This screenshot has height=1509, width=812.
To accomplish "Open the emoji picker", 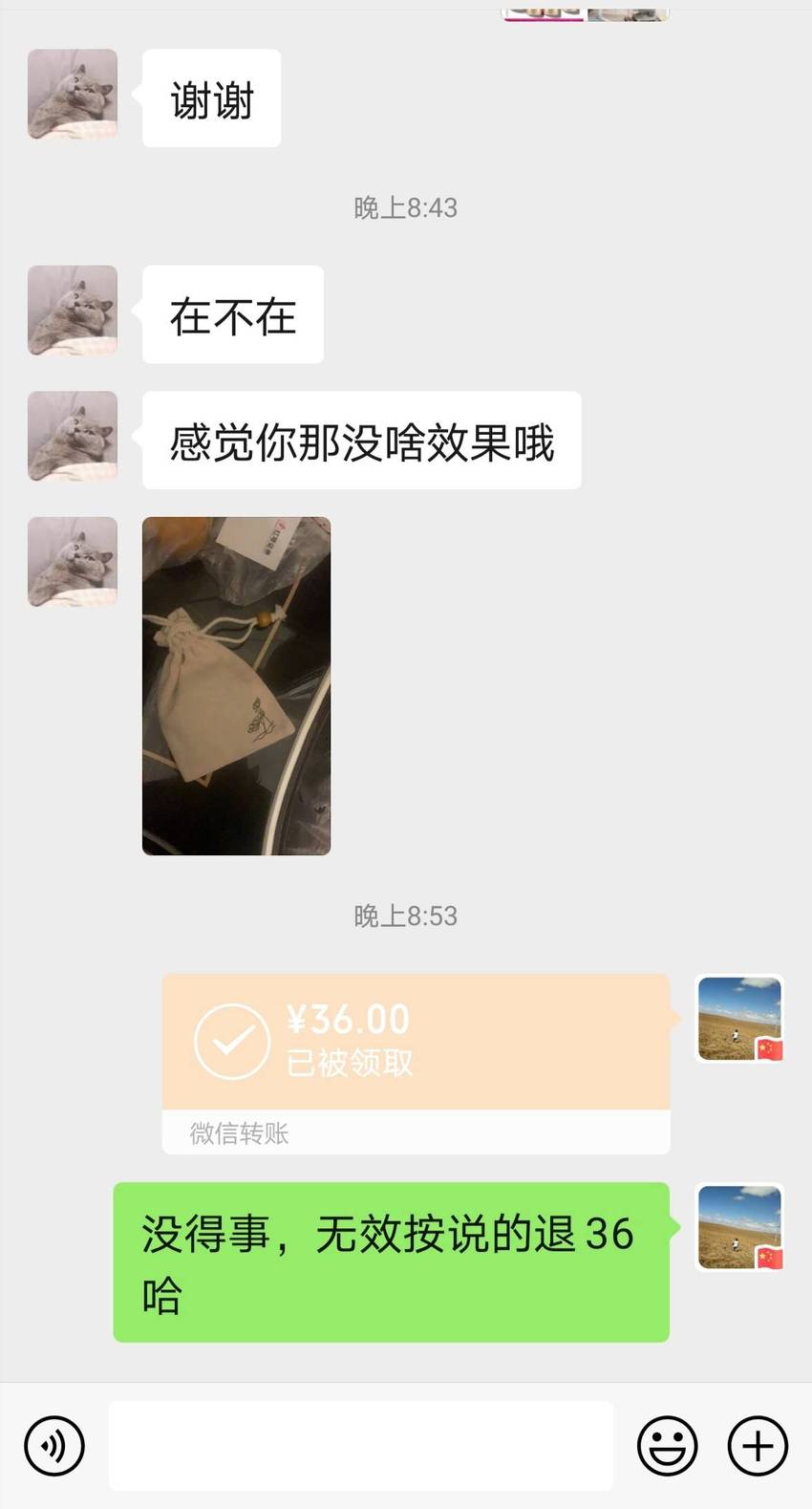I will pyautogui.click(x=668, y=1446).
